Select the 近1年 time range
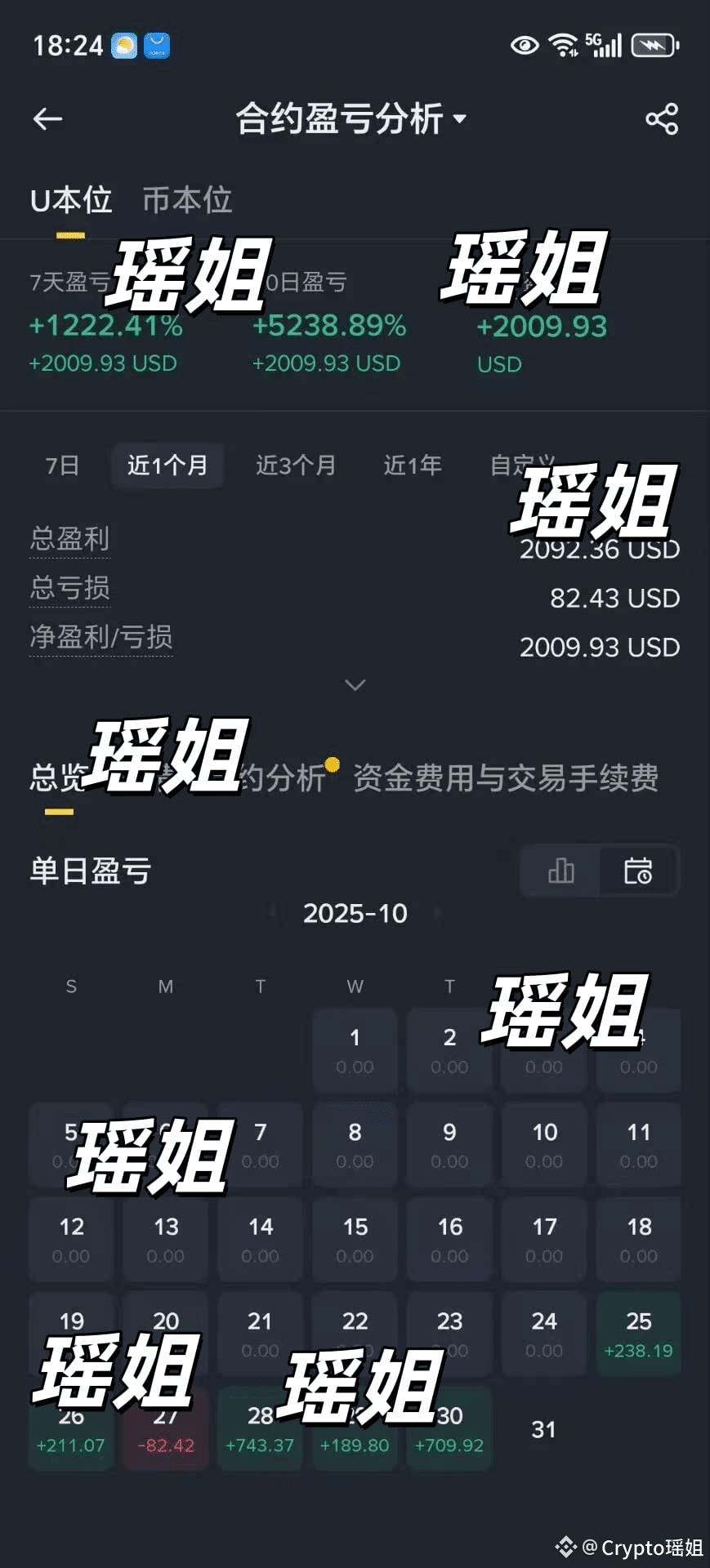The image size is (710, 1568). pyautogui.click(x=413, y=465)
